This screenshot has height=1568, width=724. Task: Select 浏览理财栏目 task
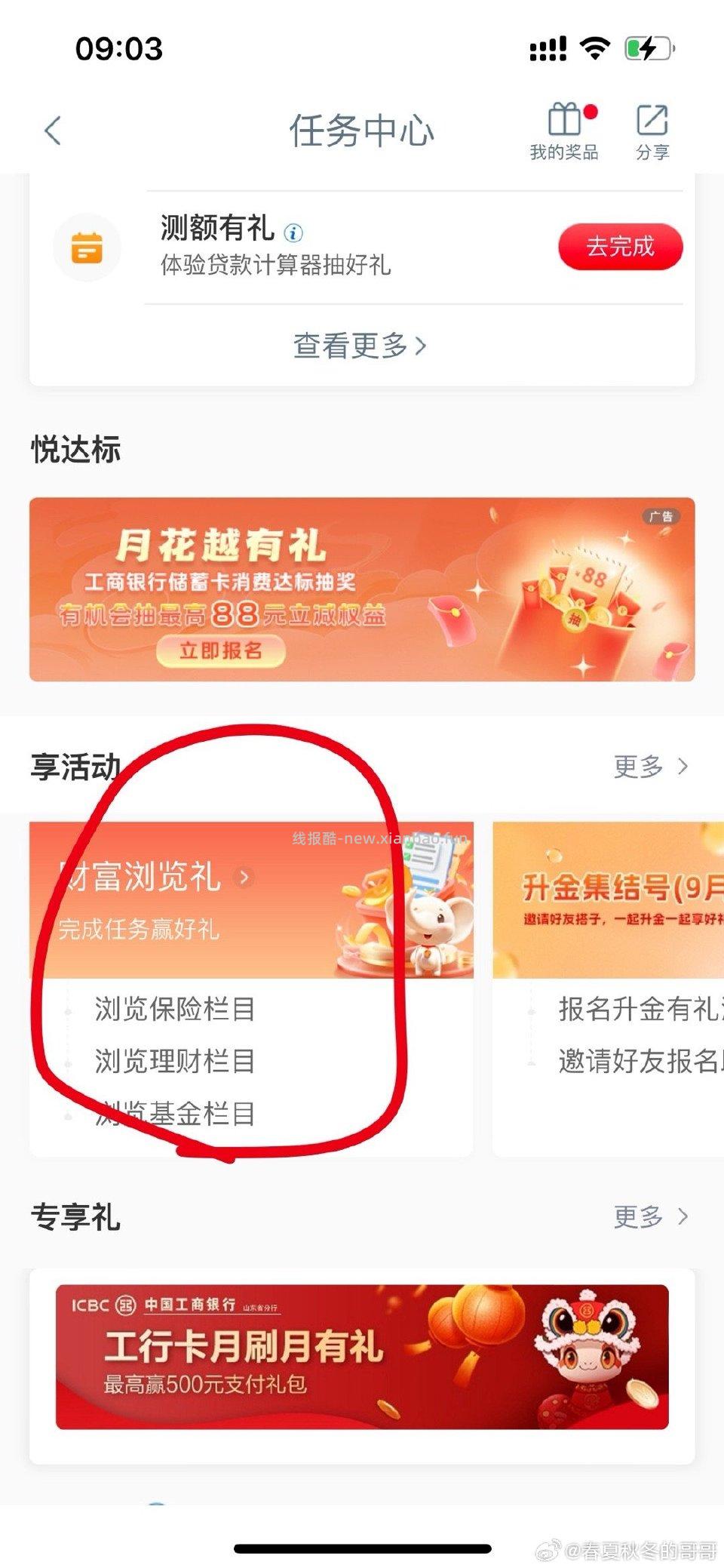175,1061
